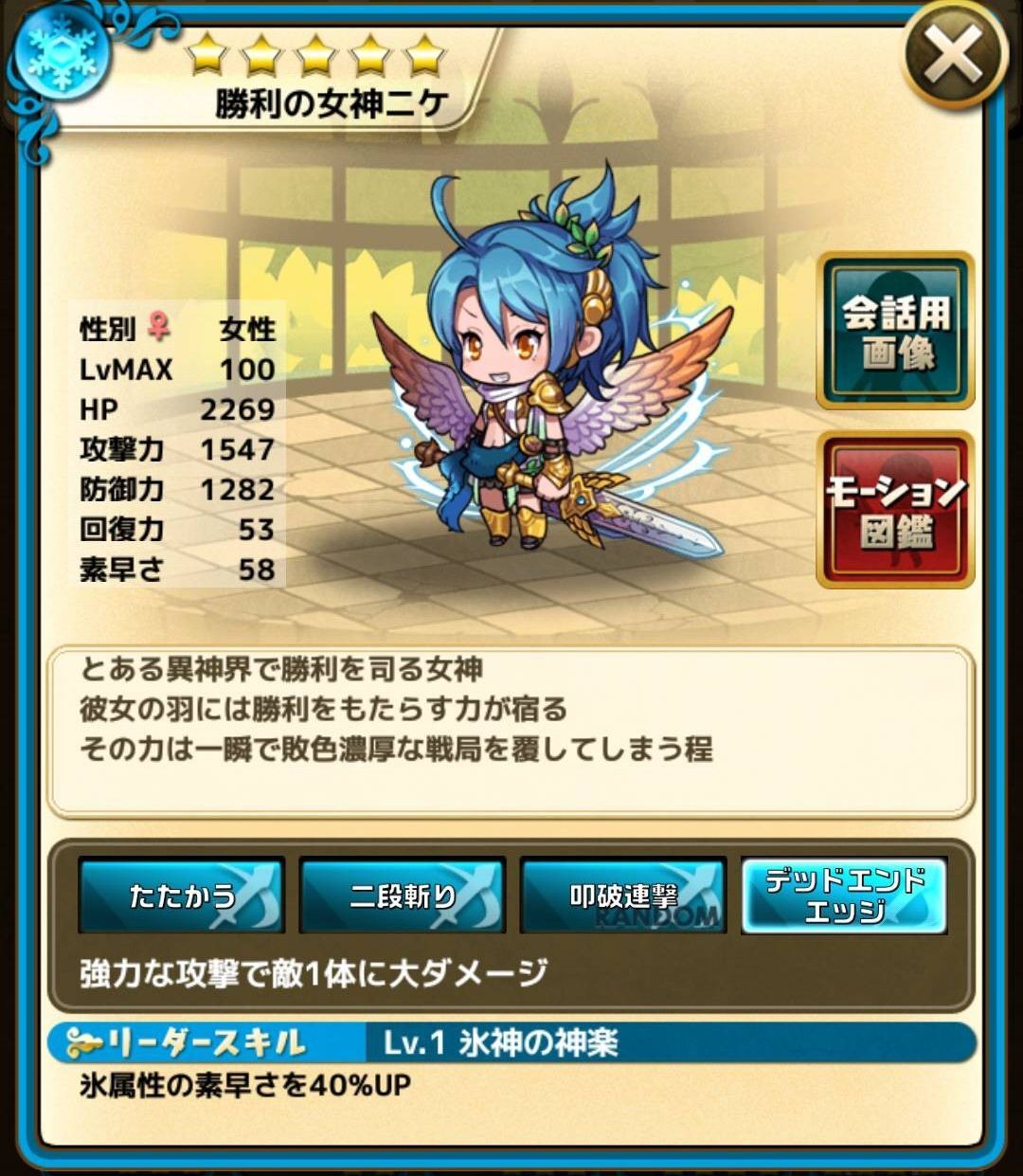Select the 叩破連撃 skill

(x=623, y=895)
